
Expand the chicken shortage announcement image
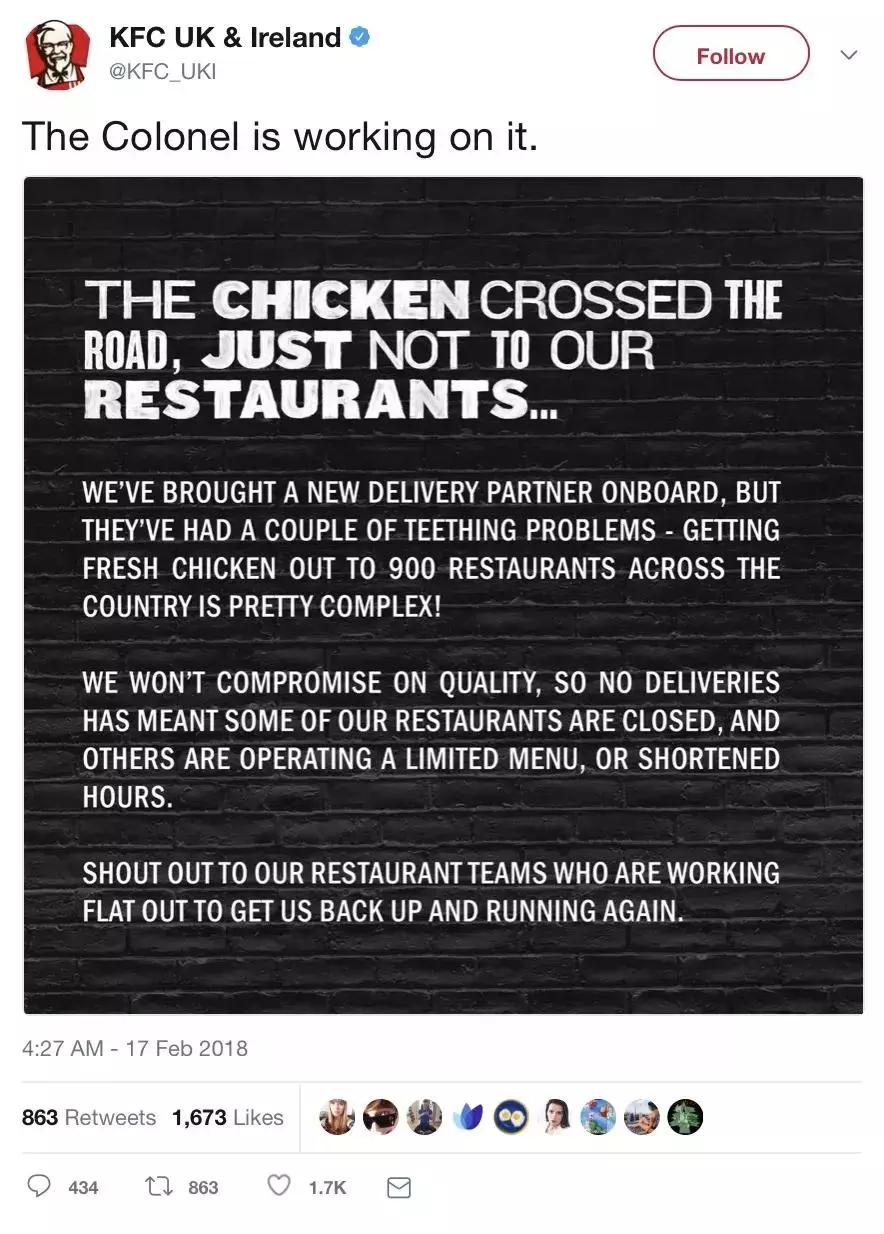tap(443, 595)
